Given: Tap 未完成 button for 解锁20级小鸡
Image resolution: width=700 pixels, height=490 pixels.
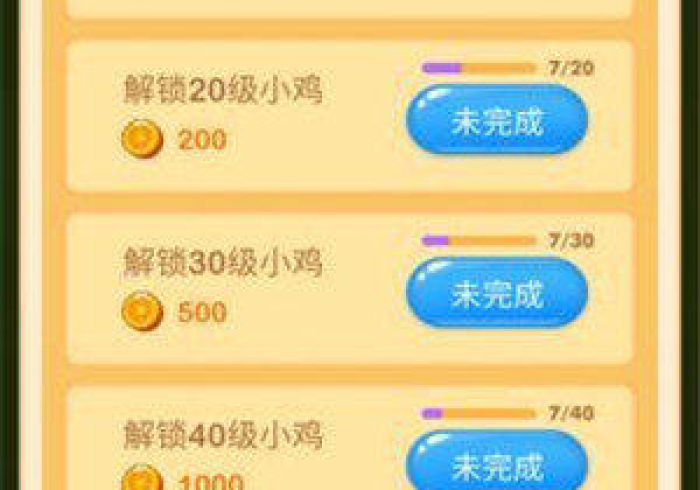Looking at the screenshot, I should pos(497,121).
